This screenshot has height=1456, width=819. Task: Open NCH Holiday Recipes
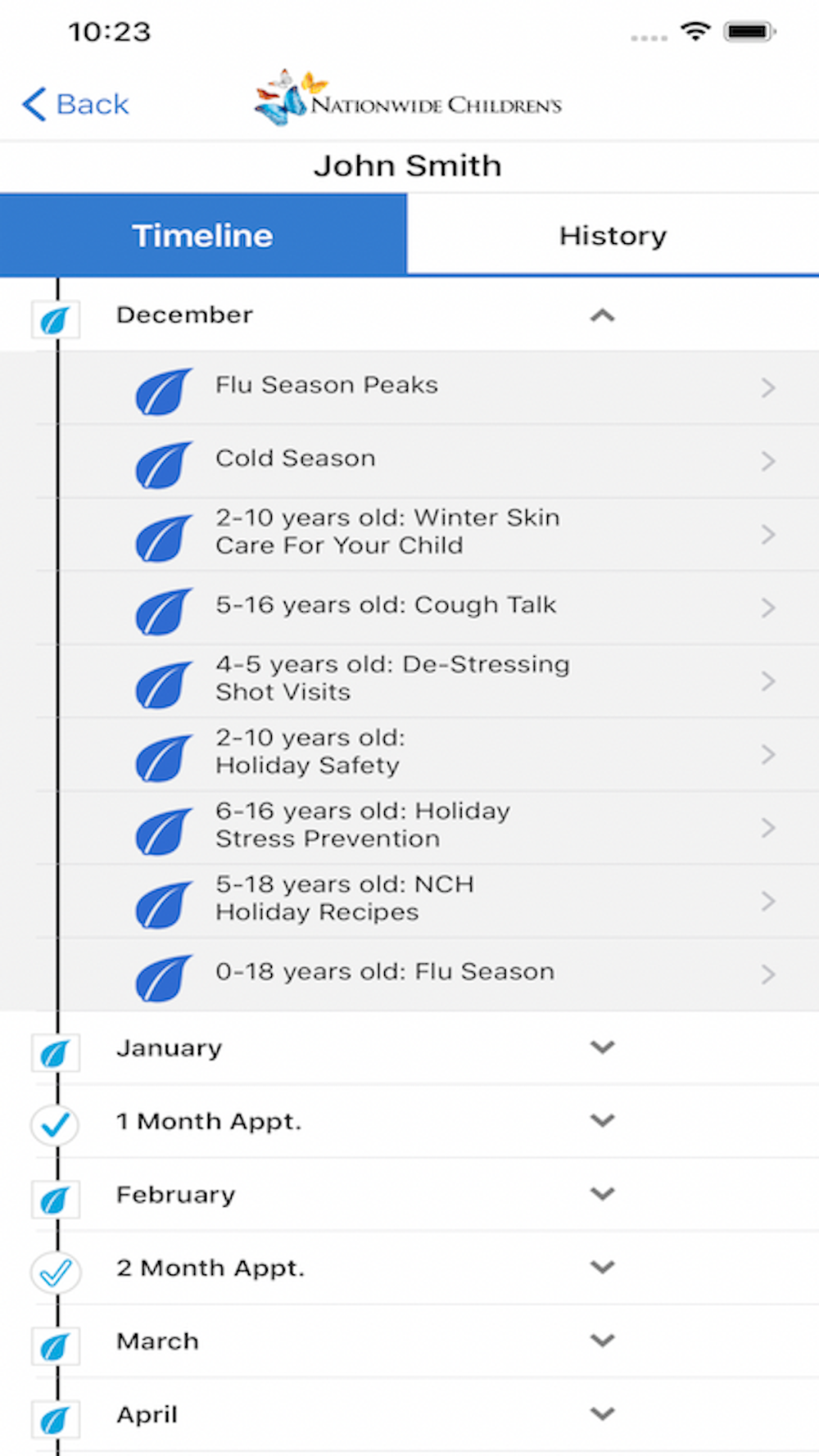tap(426, 901)
